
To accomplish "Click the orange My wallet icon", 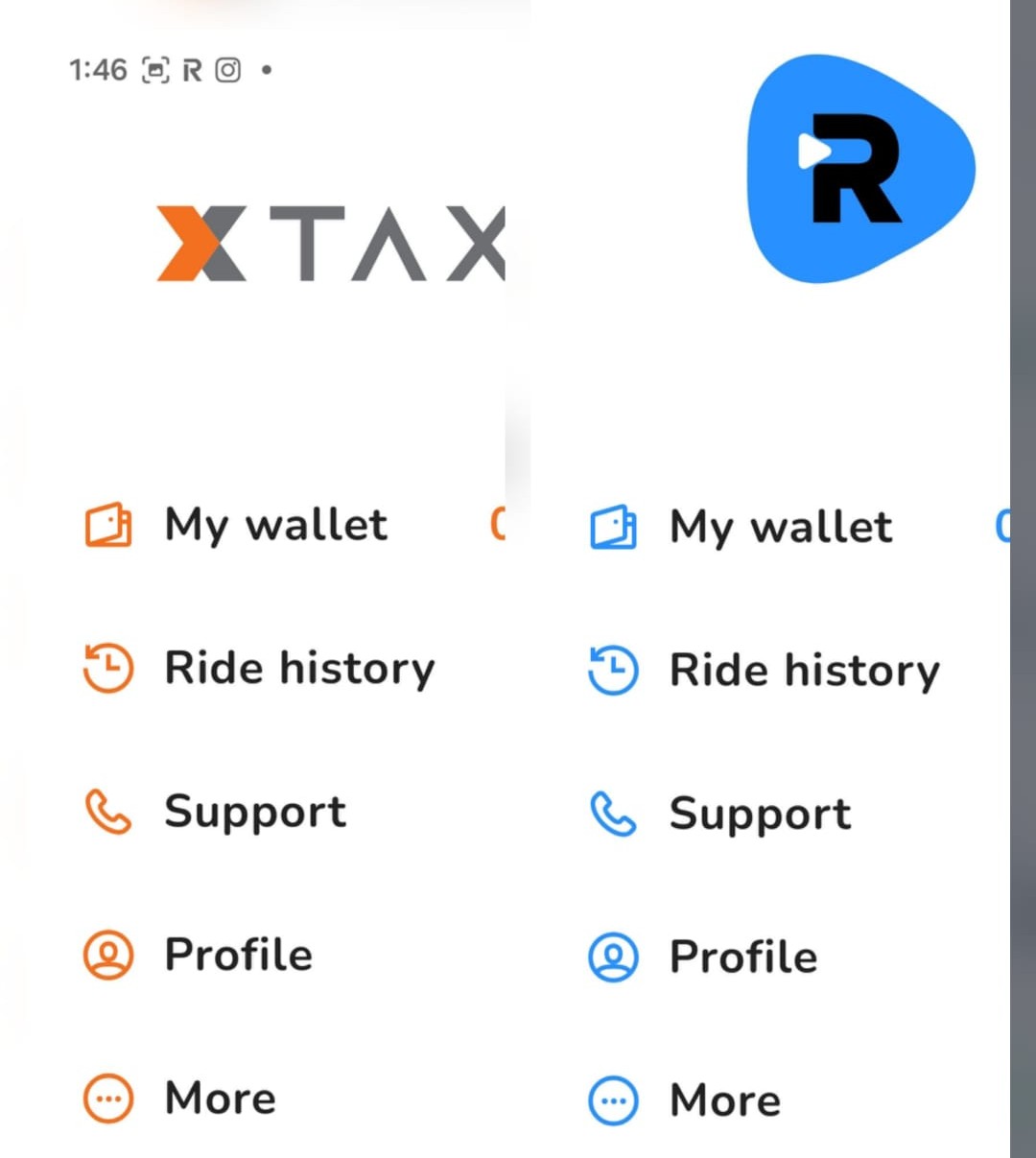I will click(107, 525).
